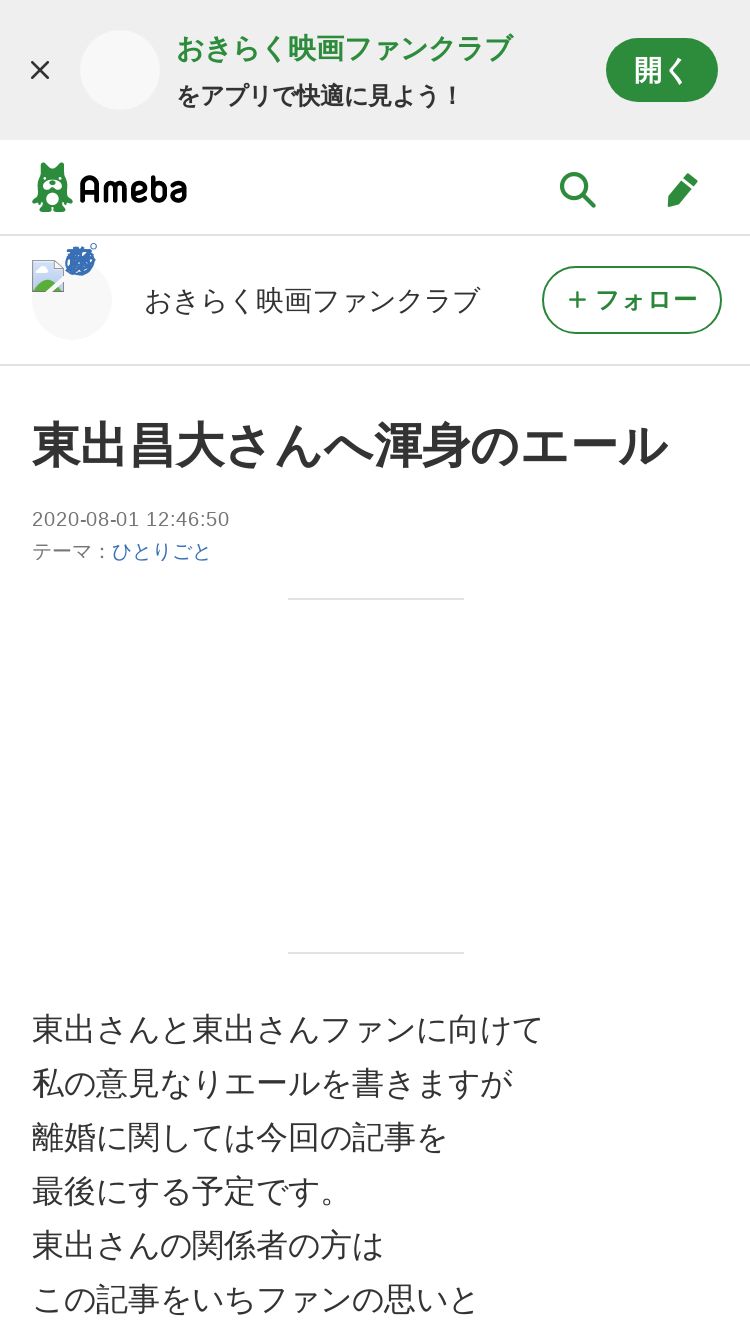Open the Ameba home logo link

click(x=110, y=187)
